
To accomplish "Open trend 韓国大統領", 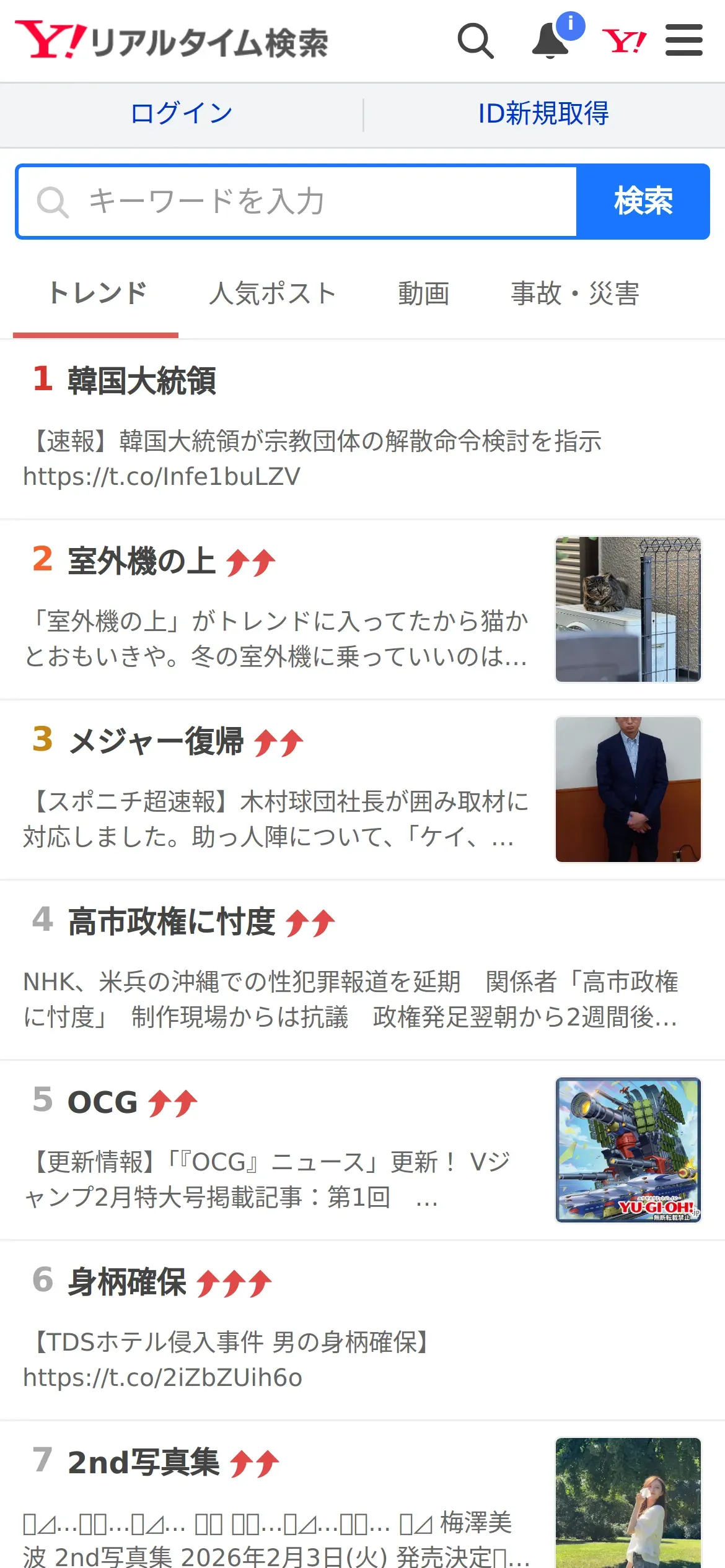I will pos(142,380).
